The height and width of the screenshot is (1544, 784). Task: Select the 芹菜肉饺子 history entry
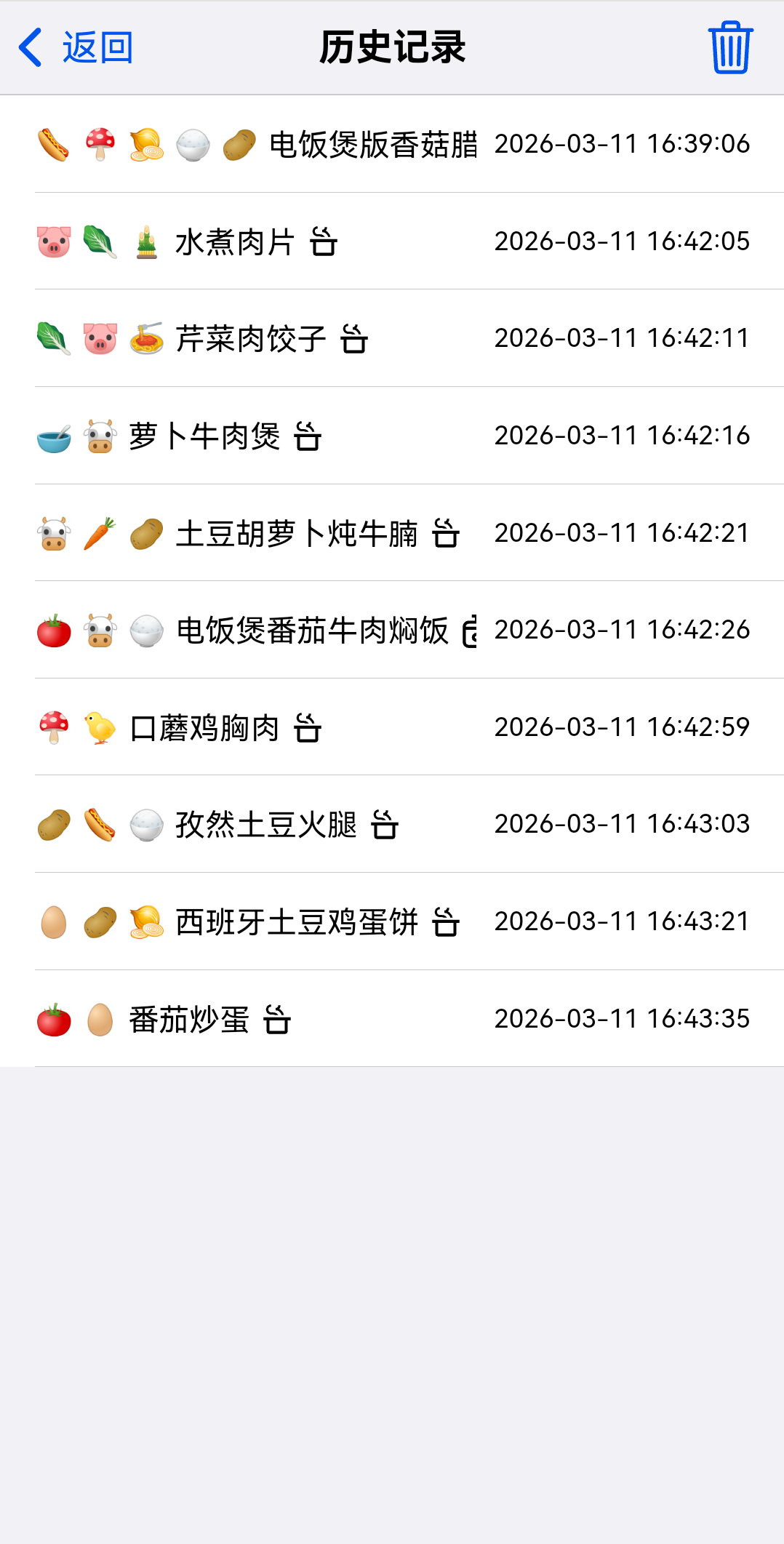pyautogui.click(x=250, y=339)
